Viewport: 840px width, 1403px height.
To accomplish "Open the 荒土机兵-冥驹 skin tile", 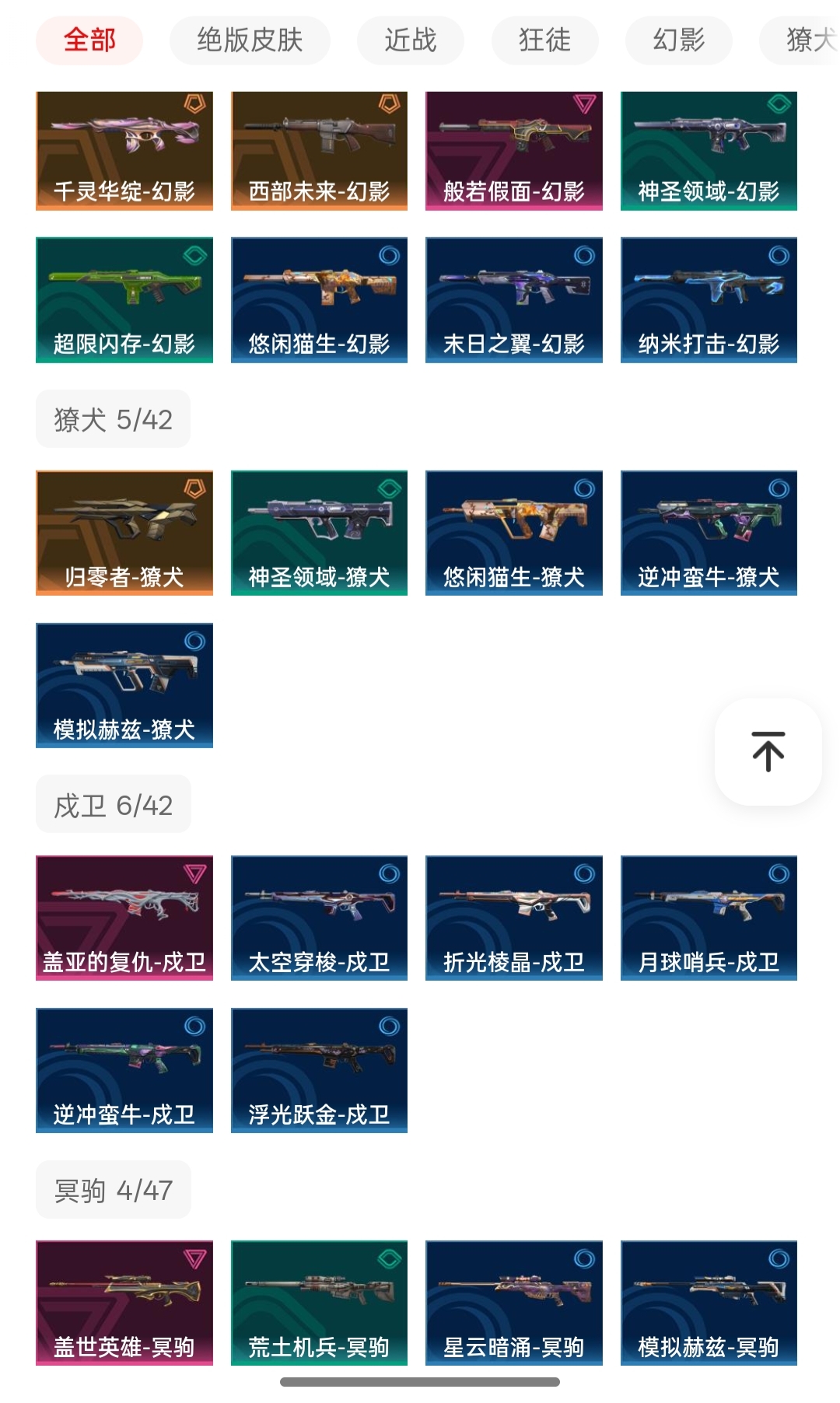I will point(319,1303).
